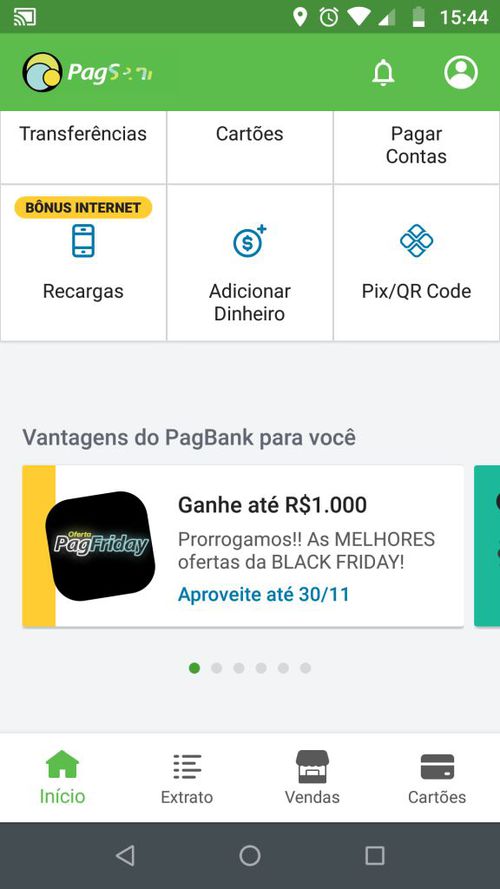Select Pagar Contas

click(x=417, y=147)
